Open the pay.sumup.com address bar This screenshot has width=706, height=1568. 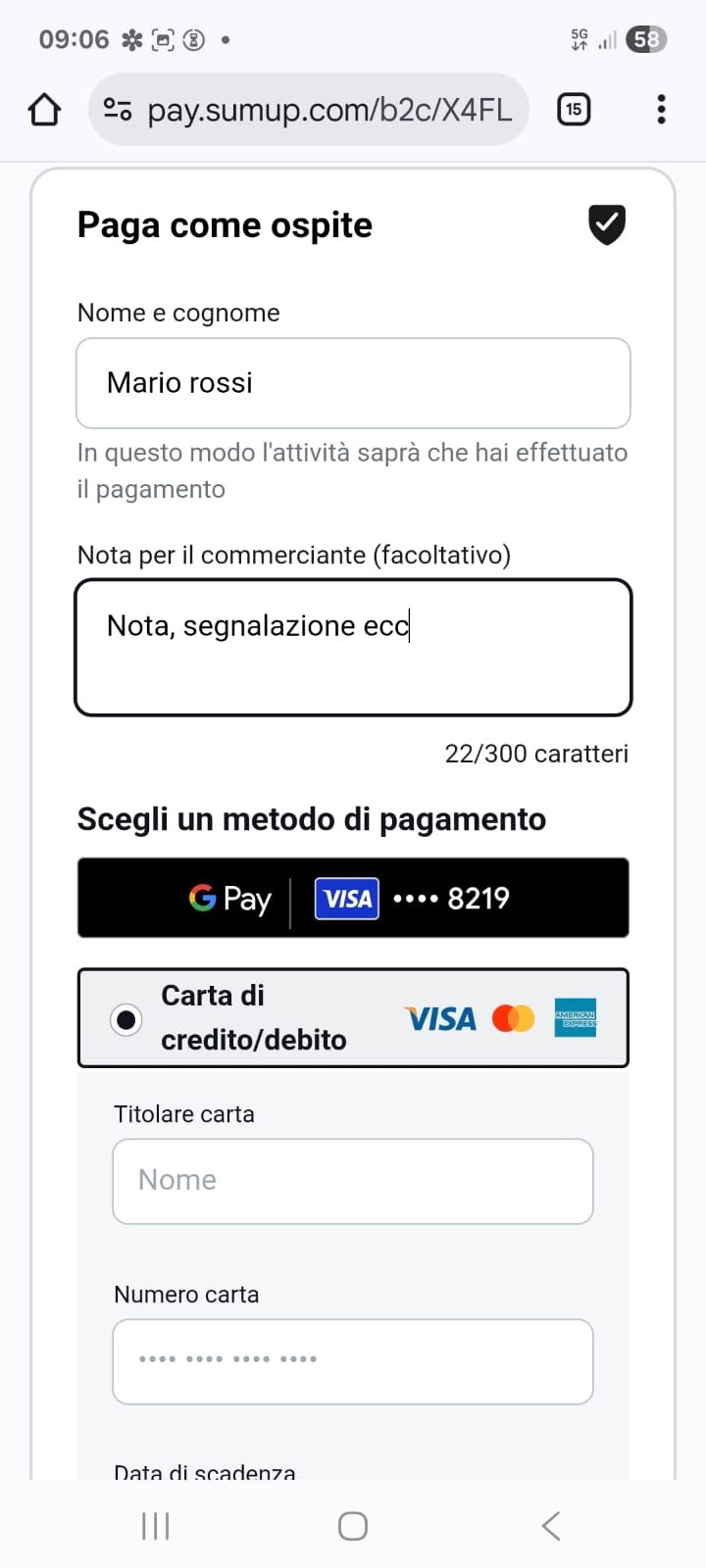click(x=309, y=110)
